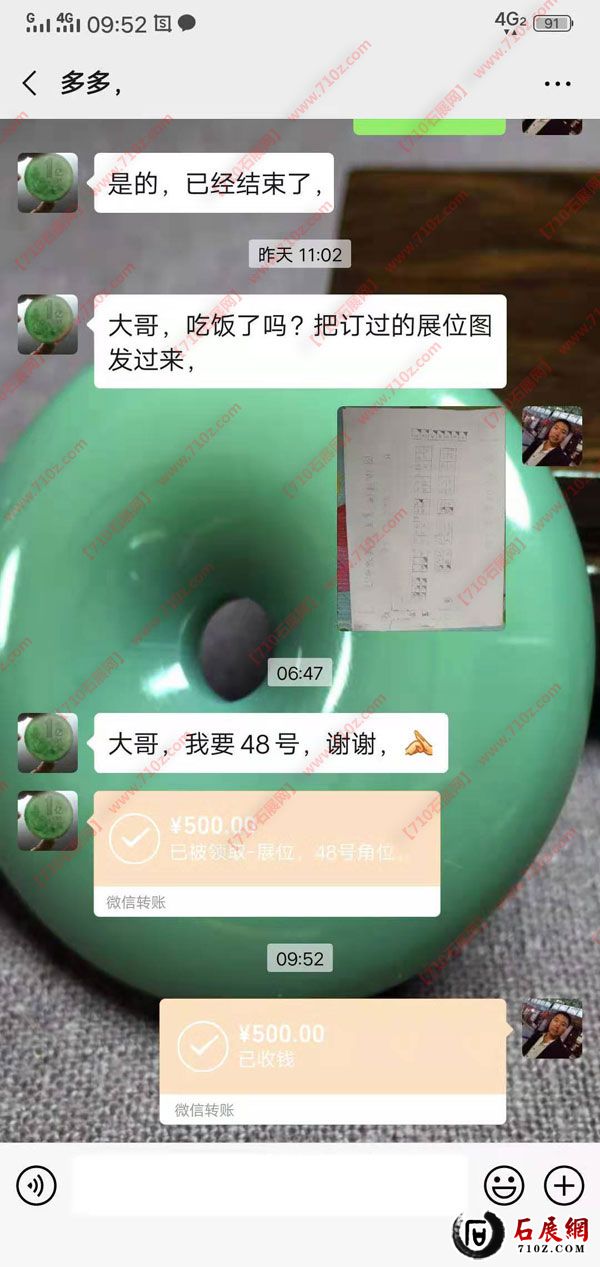Screen dimensions: 600x1267
Task: Open my avatar beside the booth photo
Action: coord(552,436)
